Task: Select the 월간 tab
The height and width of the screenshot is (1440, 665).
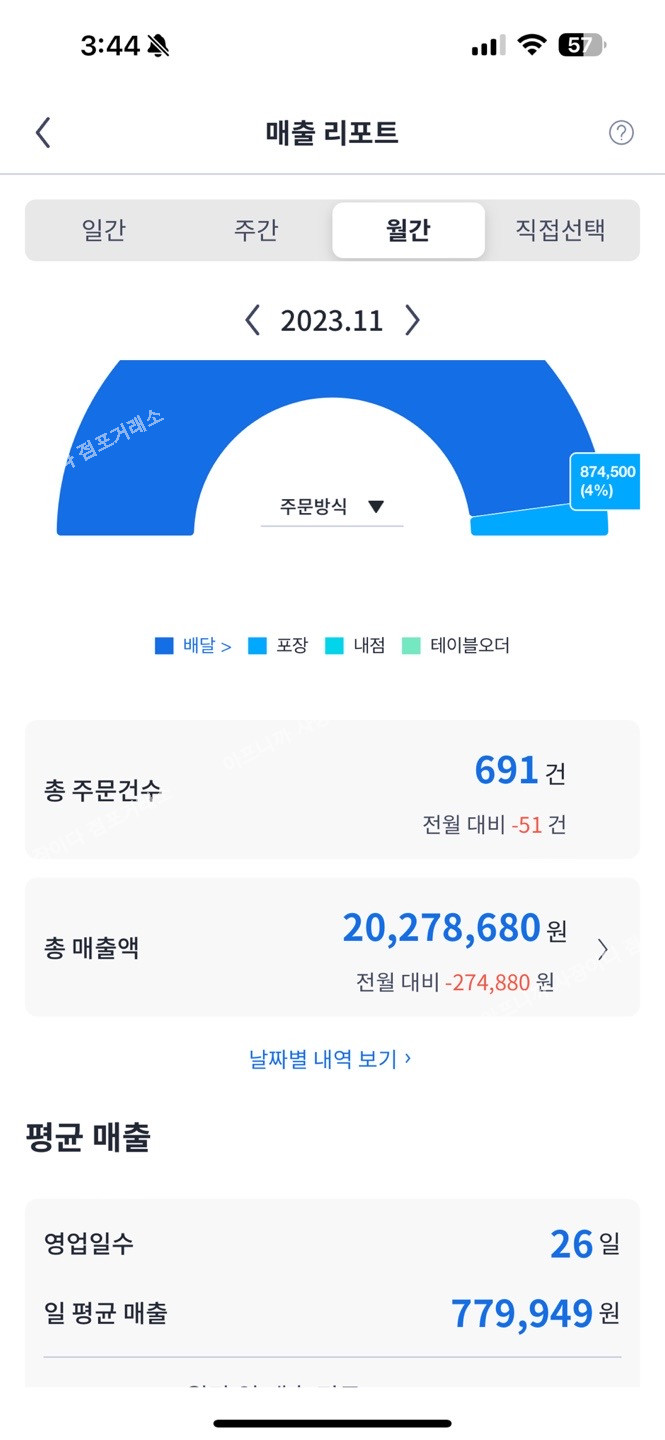Action: pyautogui.click(x=408, y=230)
